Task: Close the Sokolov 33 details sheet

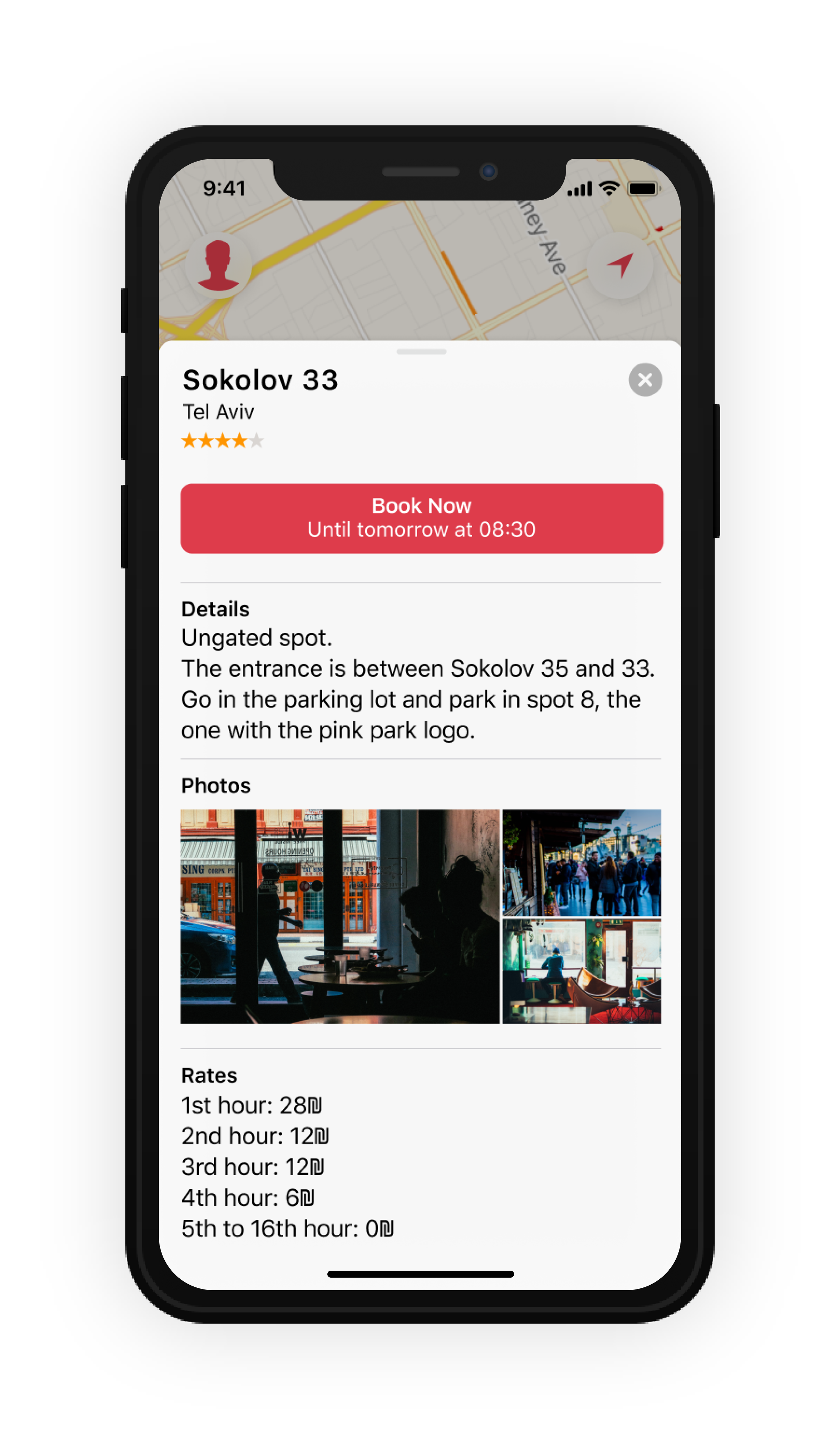Action: pos(645,380)
